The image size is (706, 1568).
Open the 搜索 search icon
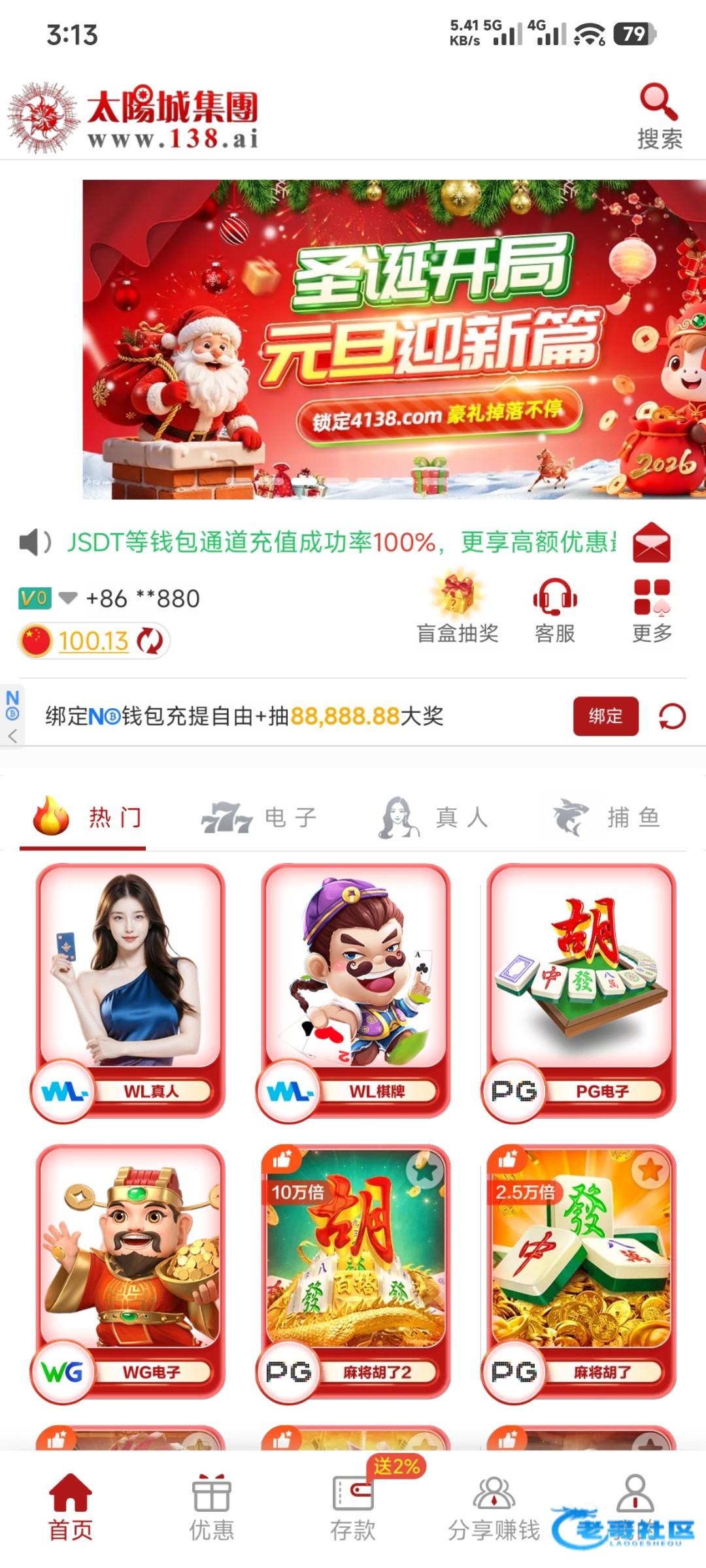(x=659, y=116)
